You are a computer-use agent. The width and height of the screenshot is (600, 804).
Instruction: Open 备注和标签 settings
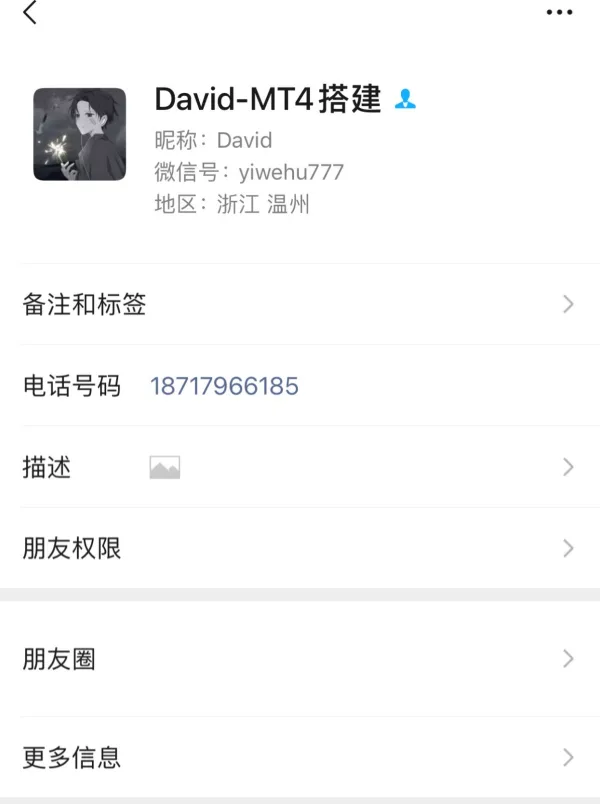click(x=300, y=305)
